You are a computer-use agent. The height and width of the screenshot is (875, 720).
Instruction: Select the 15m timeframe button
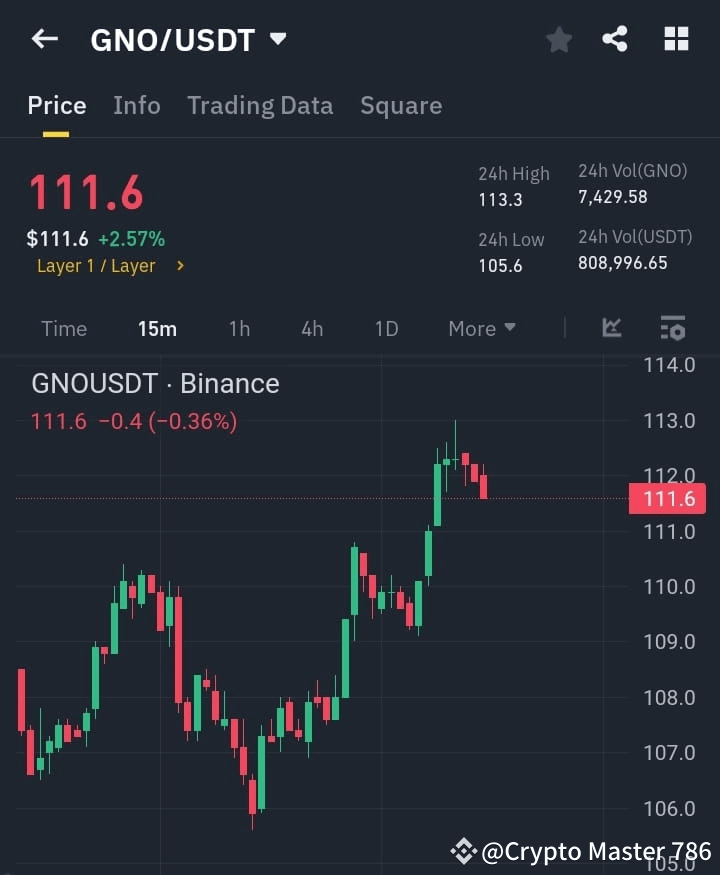pos(157,328)
